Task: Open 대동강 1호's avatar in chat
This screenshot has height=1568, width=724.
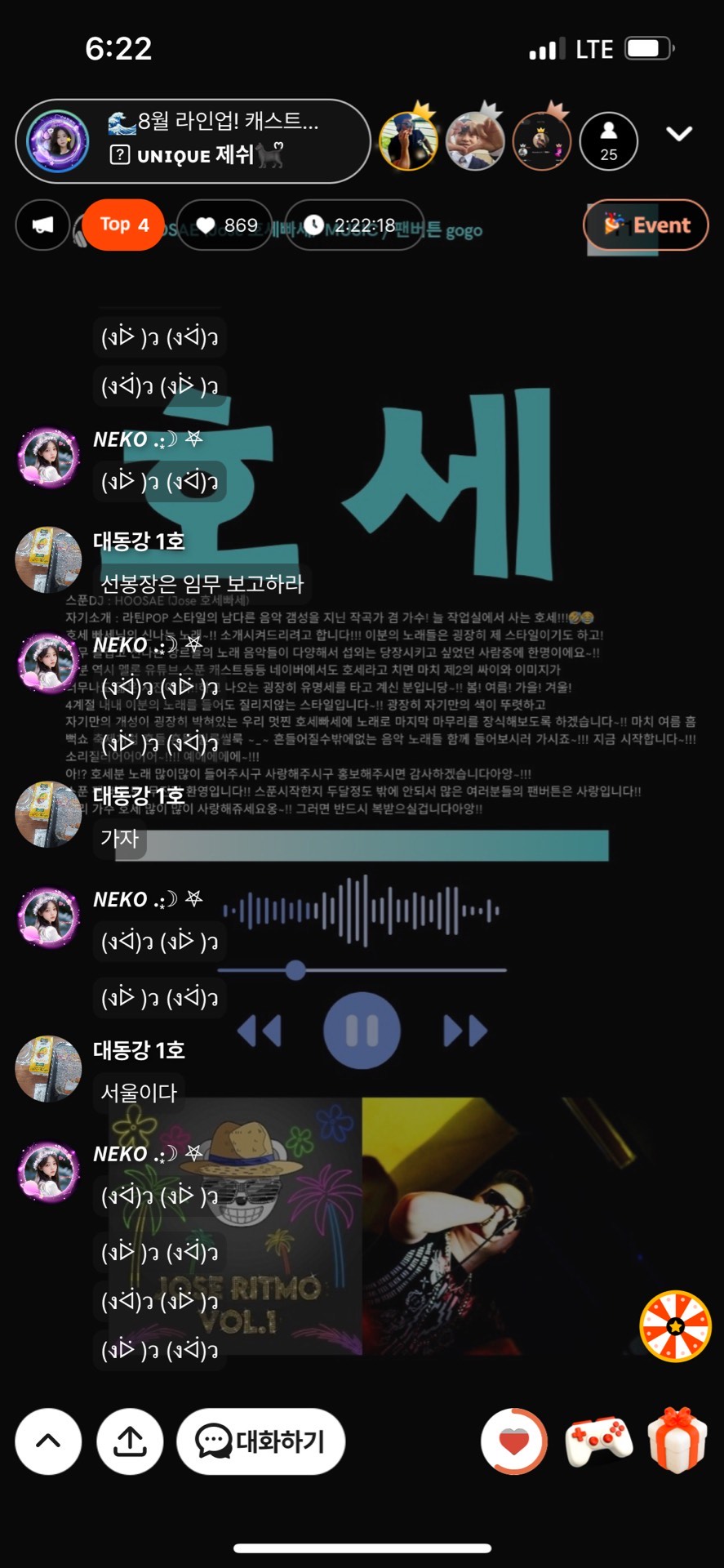Action: click(x=48, y=559)
